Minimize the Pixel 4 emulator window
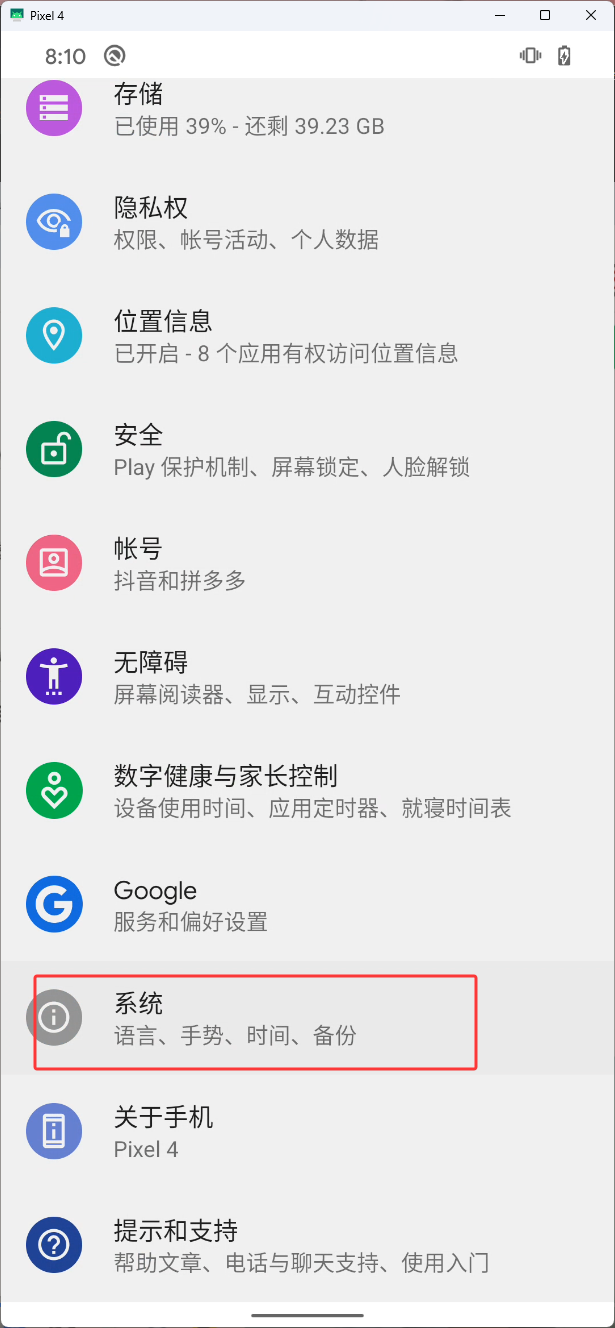The height and width of the screenshot is (1328, 615). (x=499, y=15)
